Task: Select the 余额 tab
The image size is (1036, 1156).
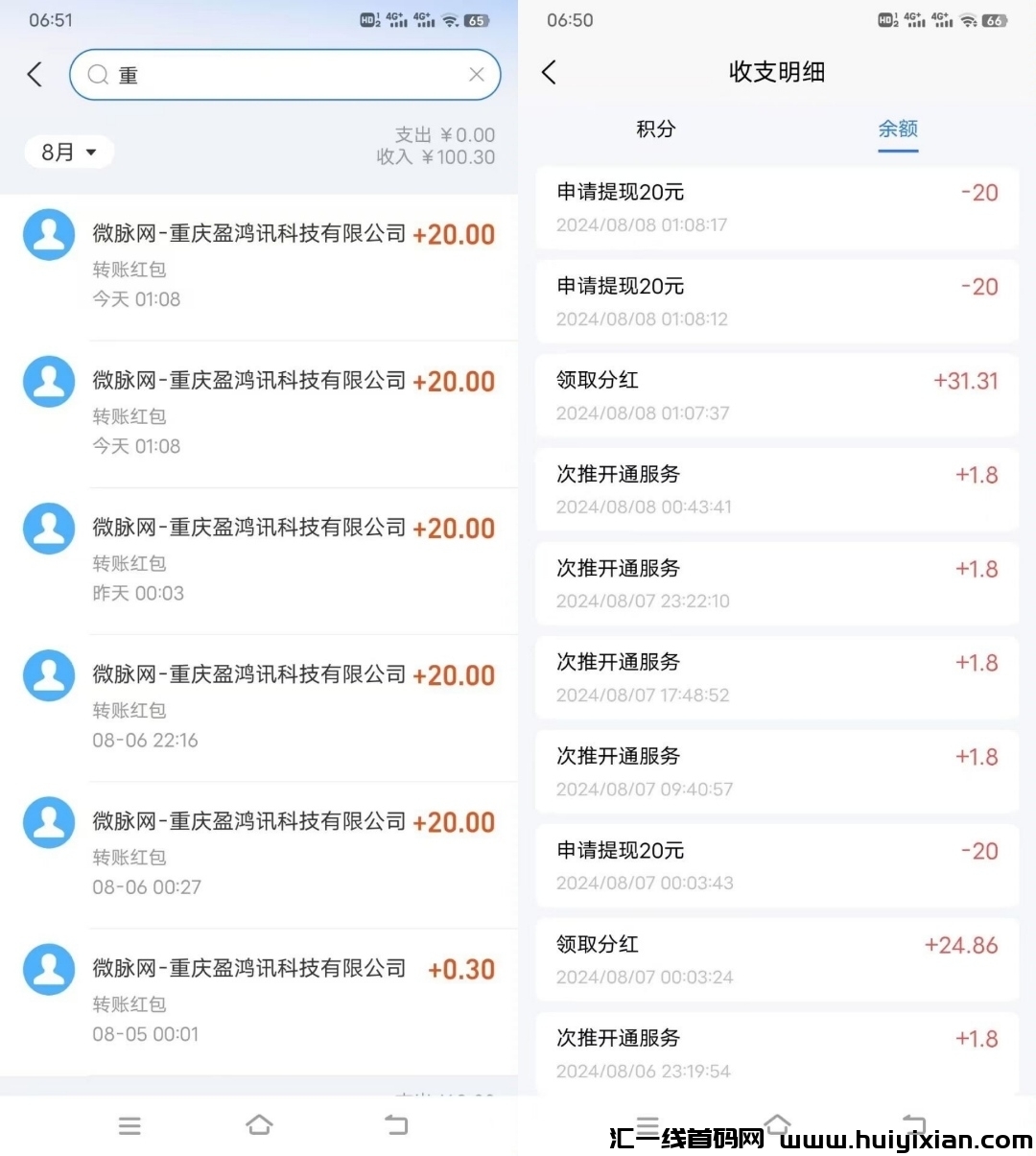Action: tap(898, 130)
